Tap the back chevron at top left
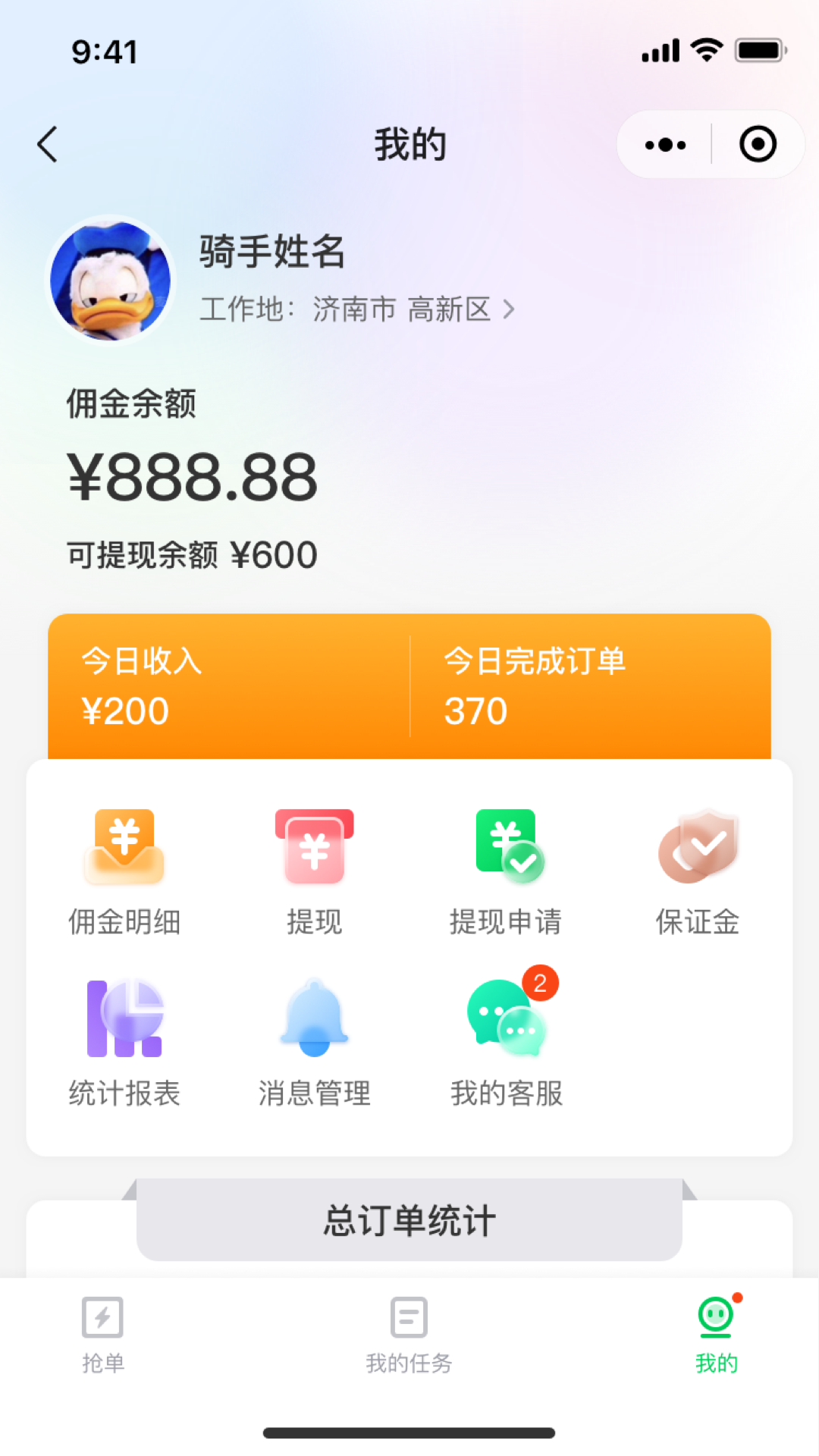Image resolution: width=819 pixels, height=1456 pixels. 47,144
